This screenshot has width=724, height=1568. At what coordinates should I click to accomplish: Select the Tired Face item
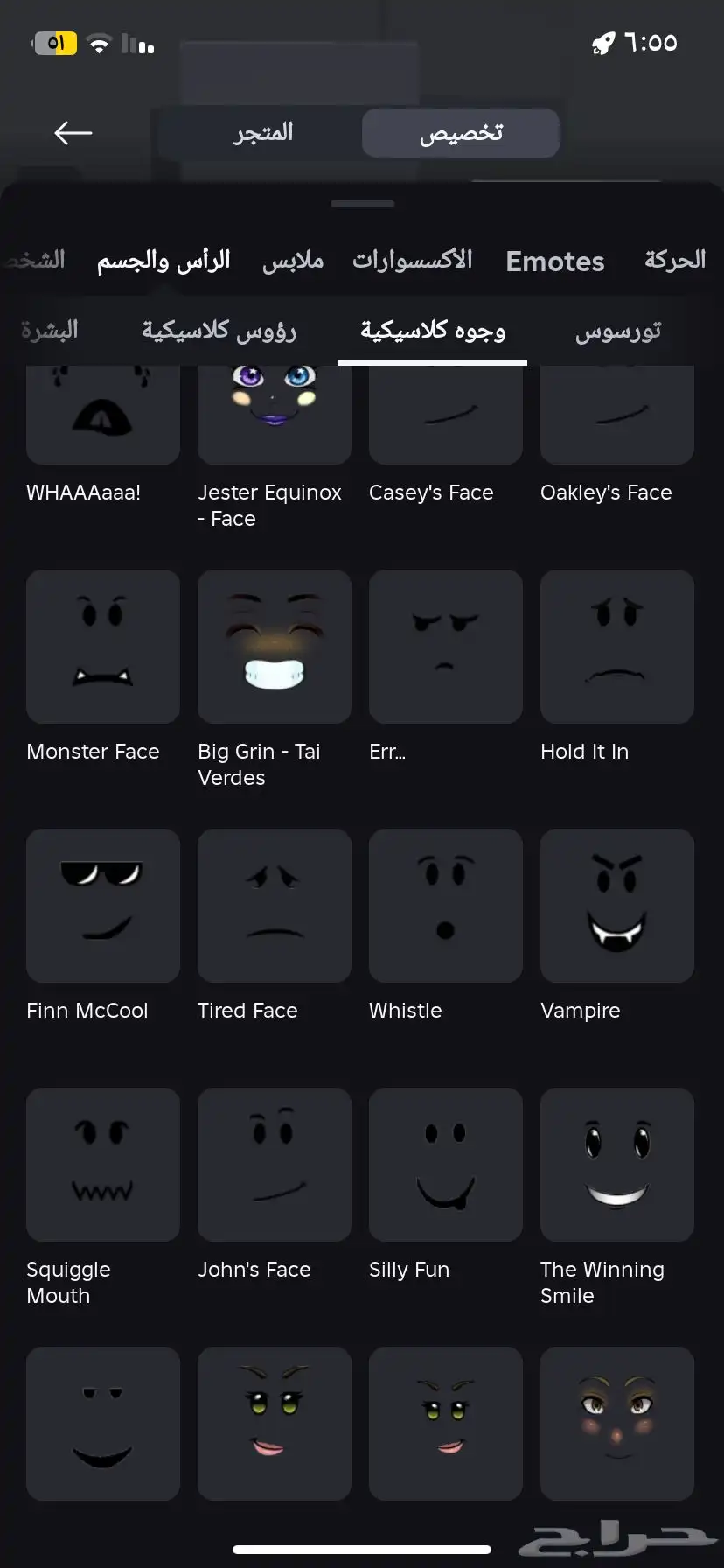(x=275, y=906)
